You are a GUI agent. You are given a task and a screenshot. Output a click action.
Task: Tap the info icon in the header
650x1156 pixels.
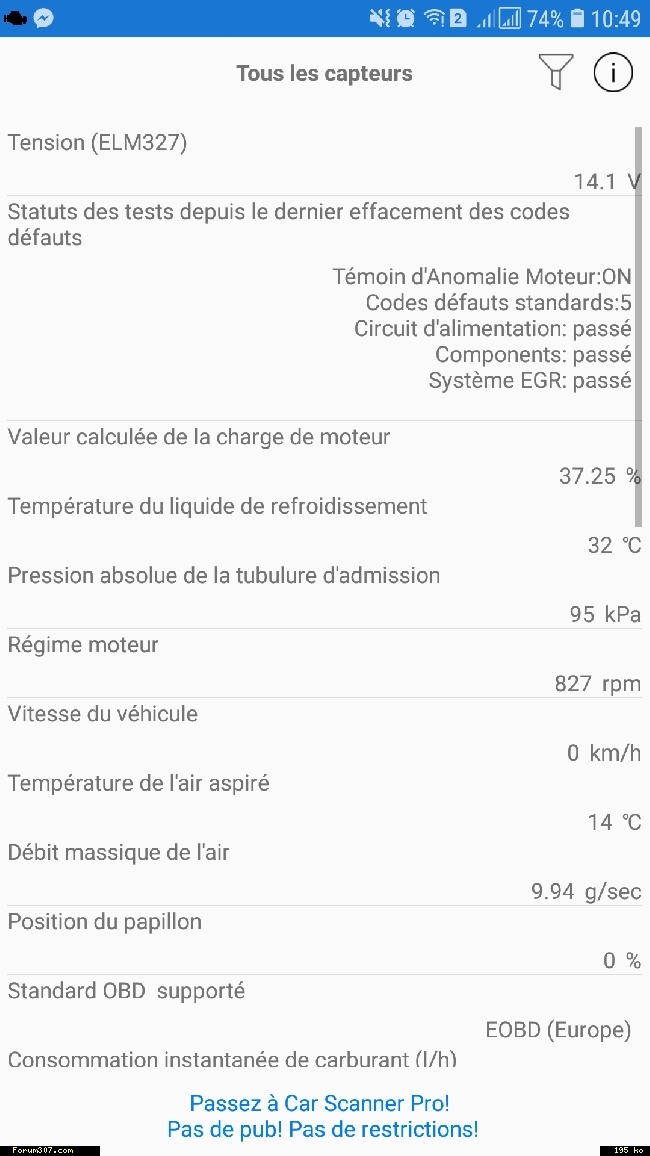click(613, 72)
